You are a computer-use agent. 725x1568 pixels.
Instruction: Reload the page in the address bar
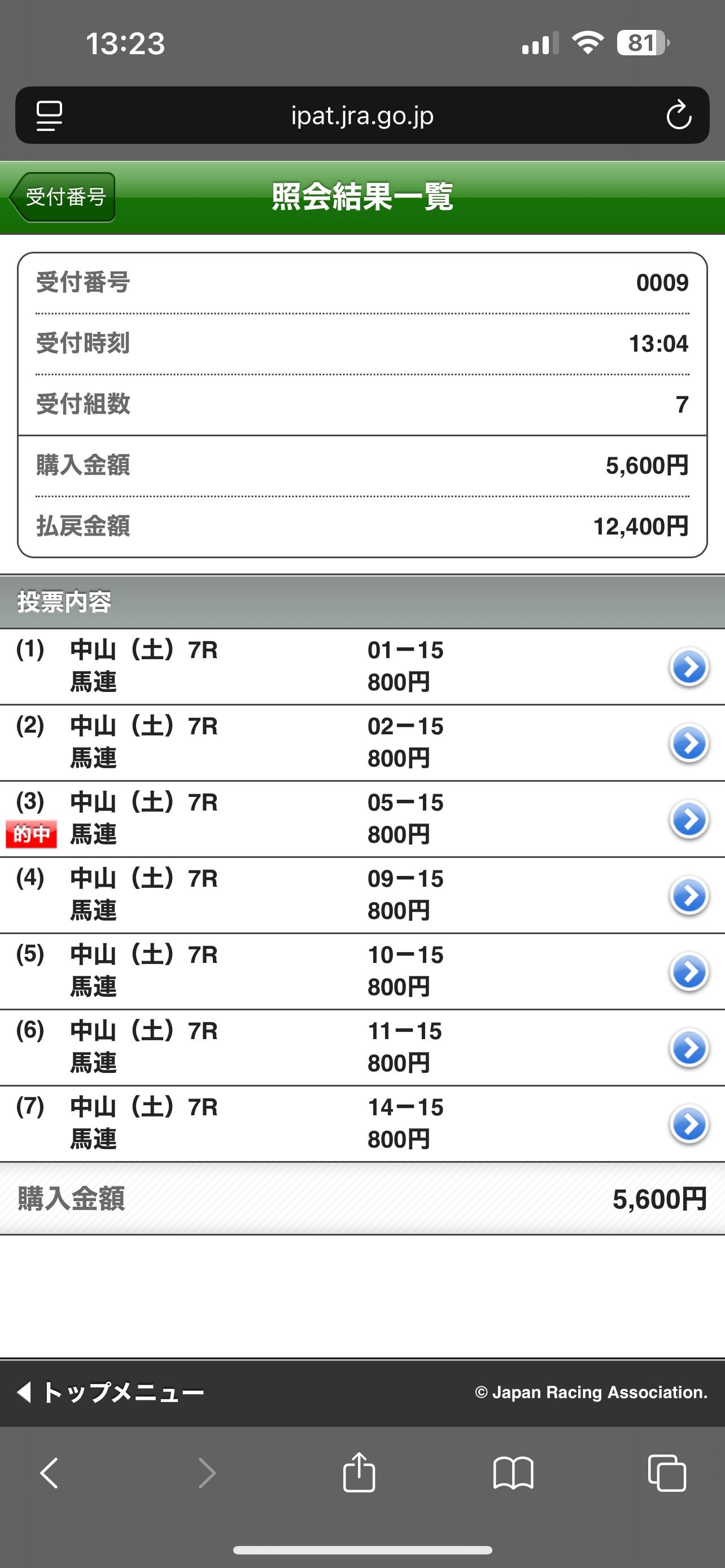[x=678, y=116]
